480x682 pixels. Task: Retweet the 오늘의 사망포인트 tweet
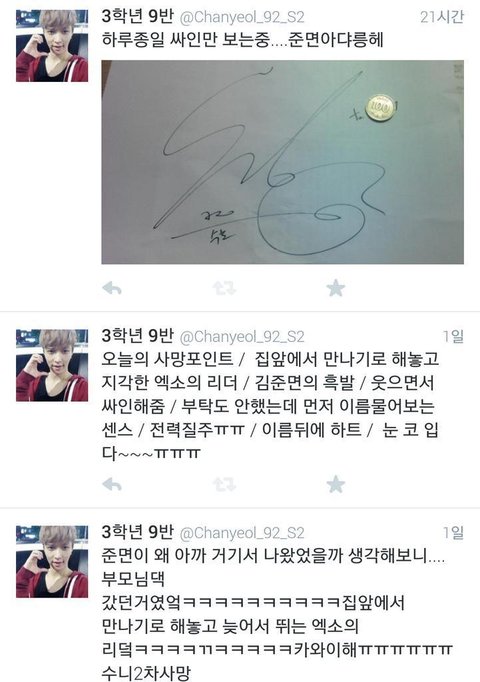(x=224, y=484)
